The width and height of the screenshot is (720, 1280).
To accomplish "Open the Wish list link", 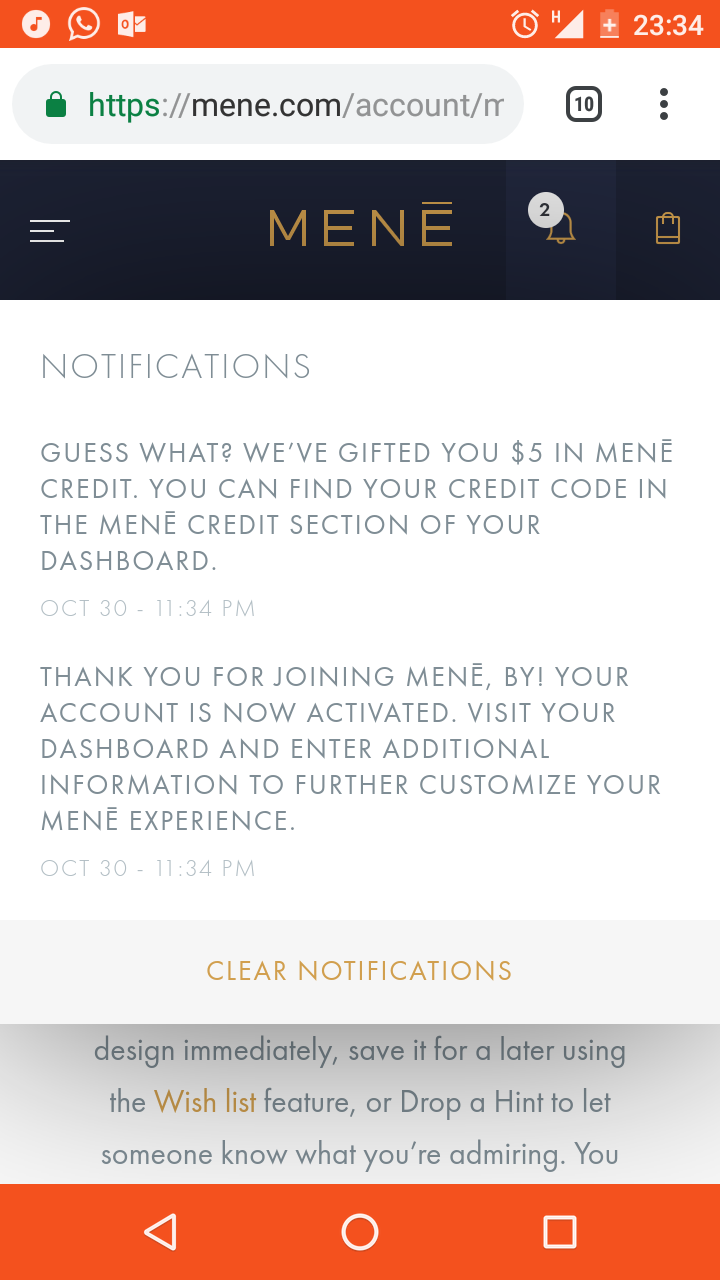I will (x=205, y=1102).
